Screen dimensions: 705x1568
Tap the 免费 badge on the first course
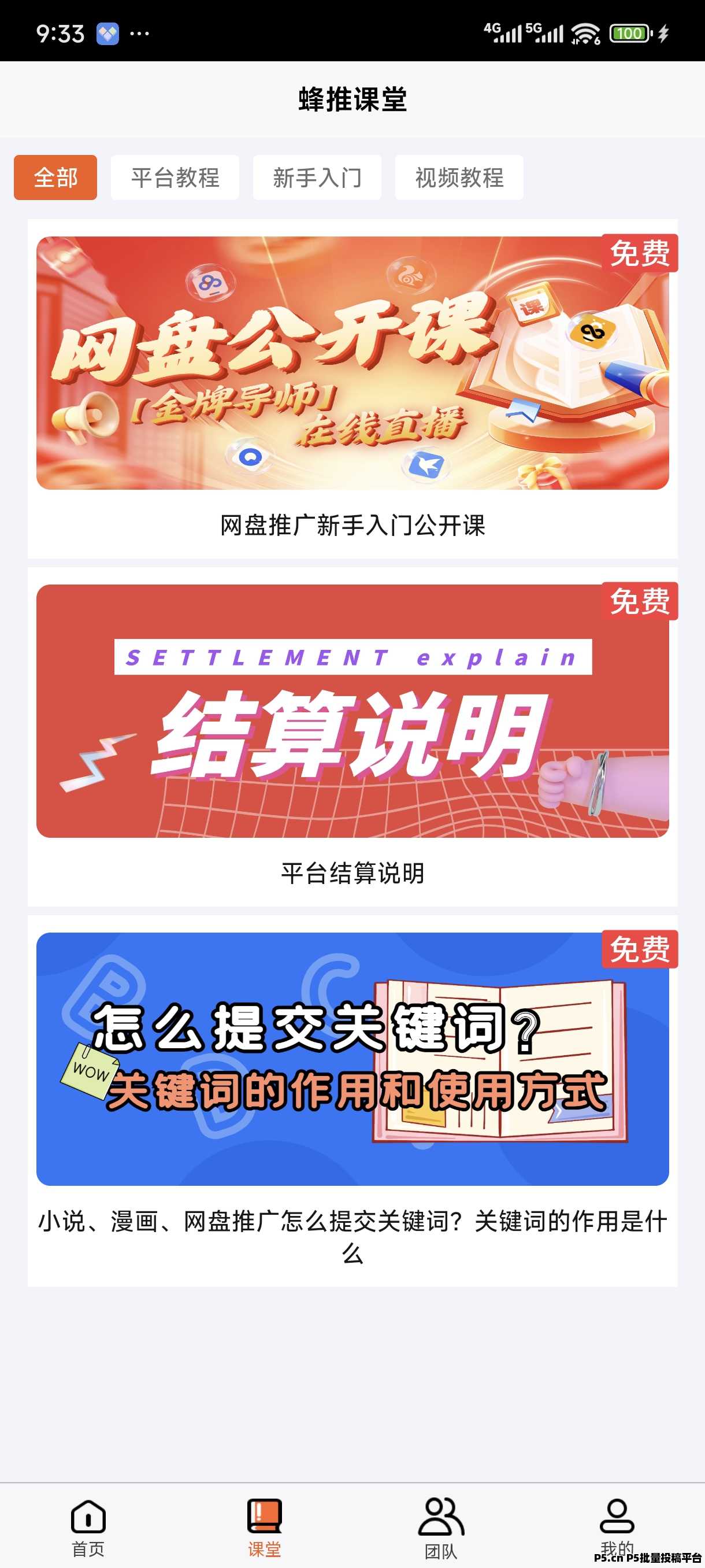[x=640, y=256]
